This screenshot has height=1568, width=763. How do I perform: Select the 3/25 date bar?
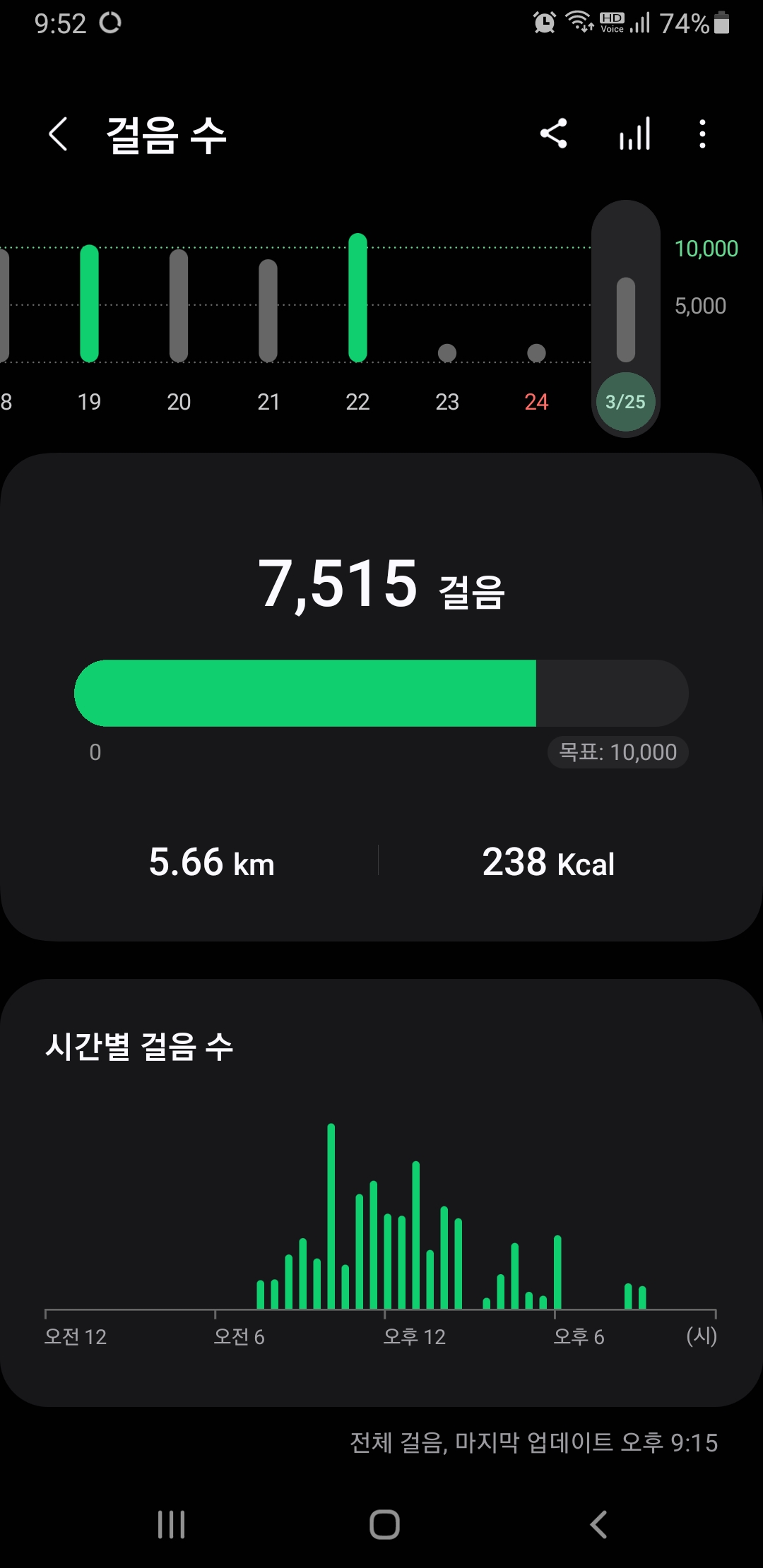[x=626, y=320]
